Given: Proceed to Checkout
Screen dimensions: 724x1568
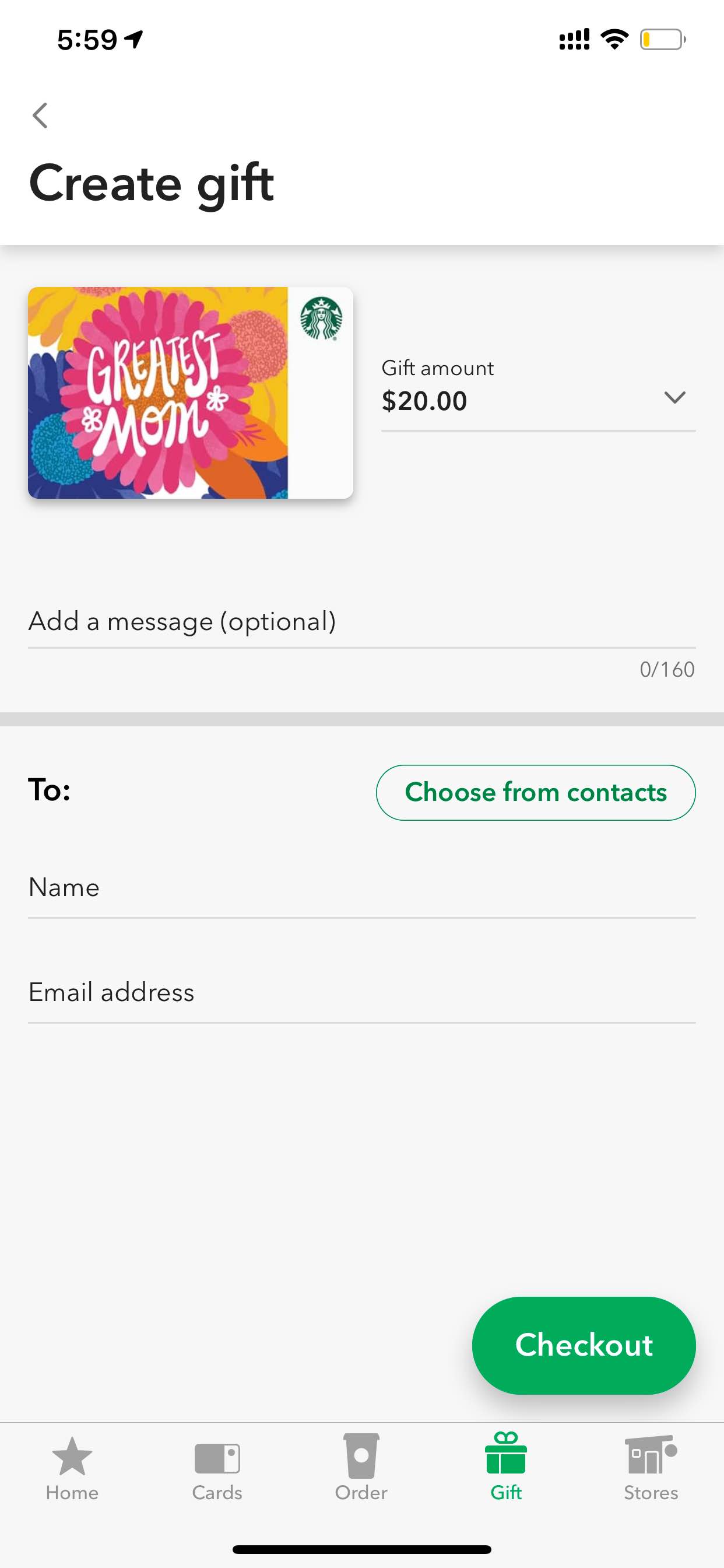Looking at the screenshot, I should (x=584, y=1345).
